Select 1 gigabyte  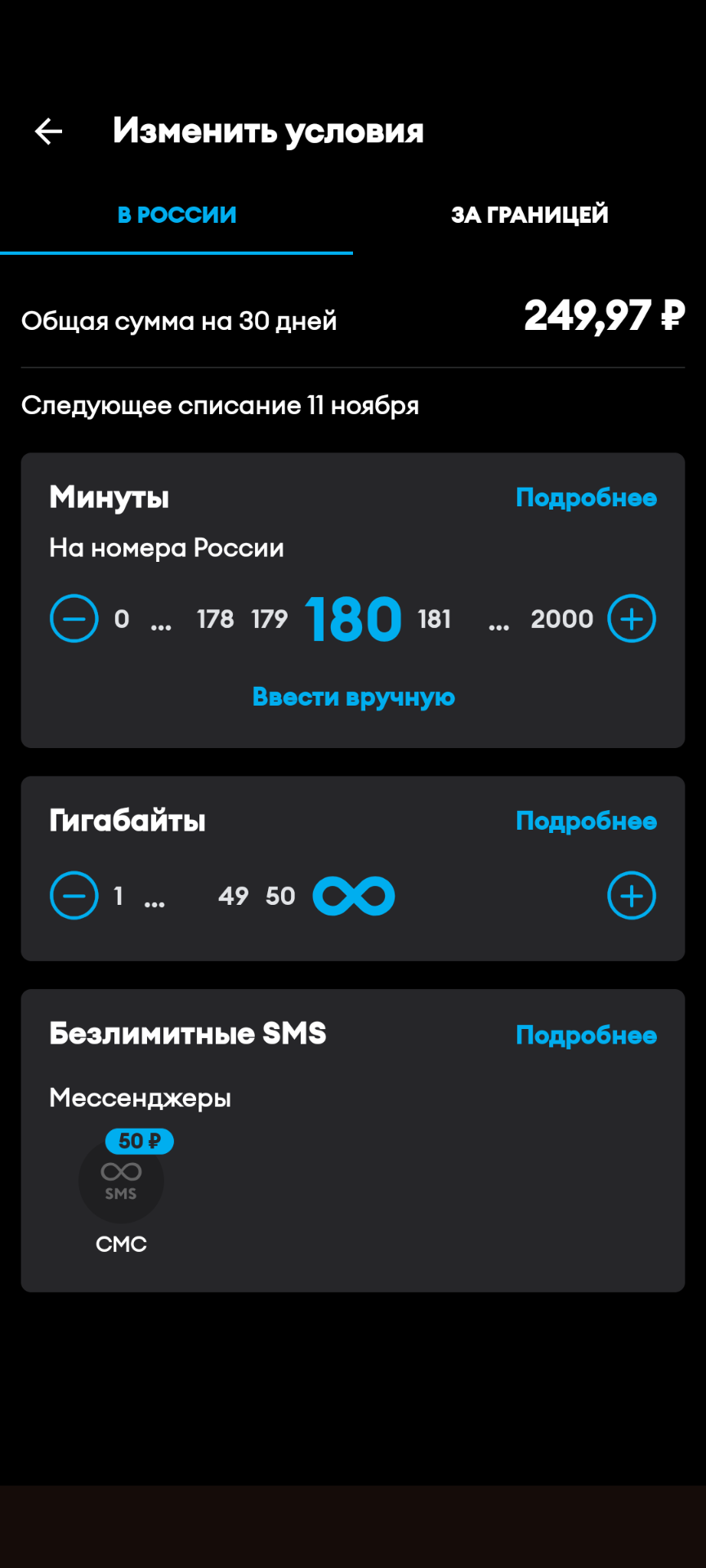point(119,896)
